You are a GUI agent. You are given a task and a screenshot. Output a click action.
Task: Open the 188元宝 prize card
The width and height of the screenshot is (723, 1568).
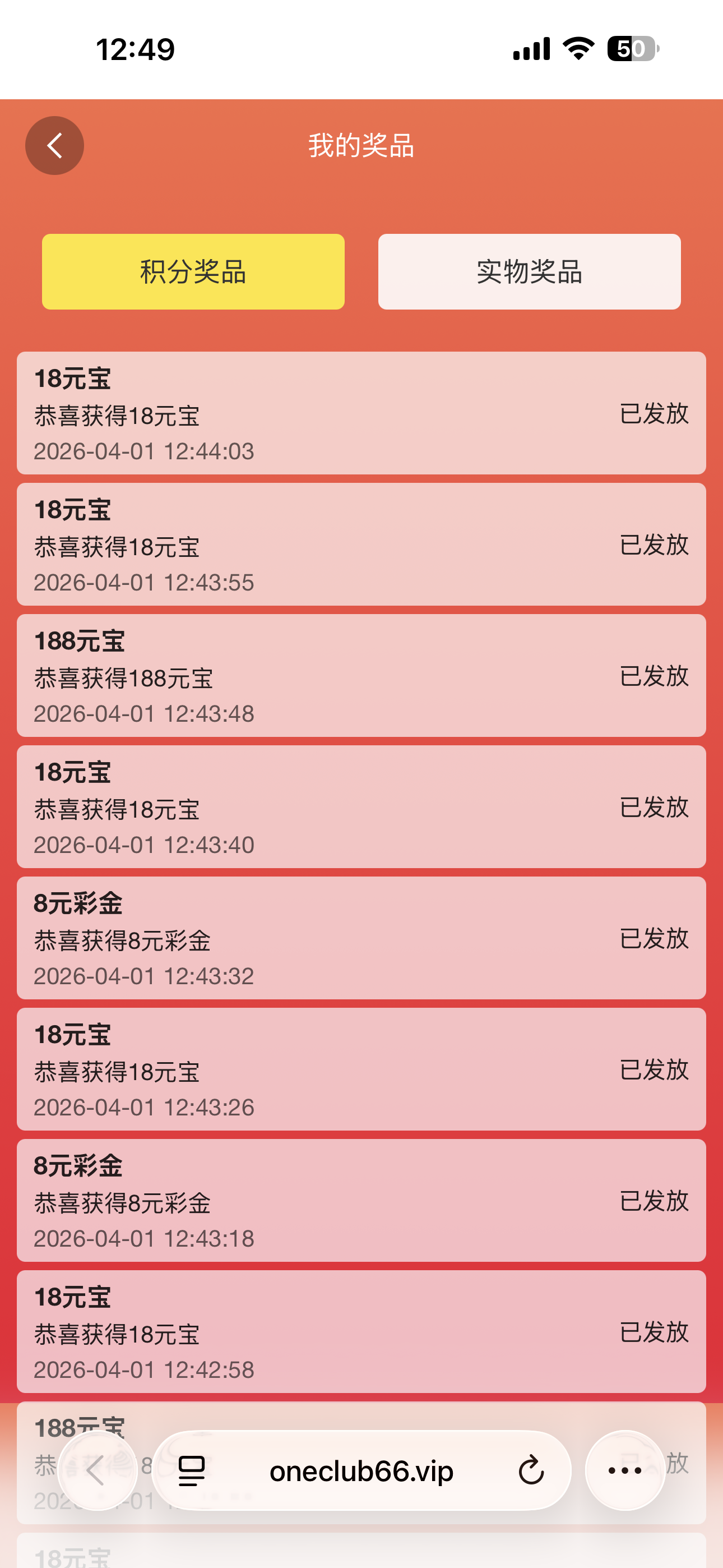[x=361, y=676]
